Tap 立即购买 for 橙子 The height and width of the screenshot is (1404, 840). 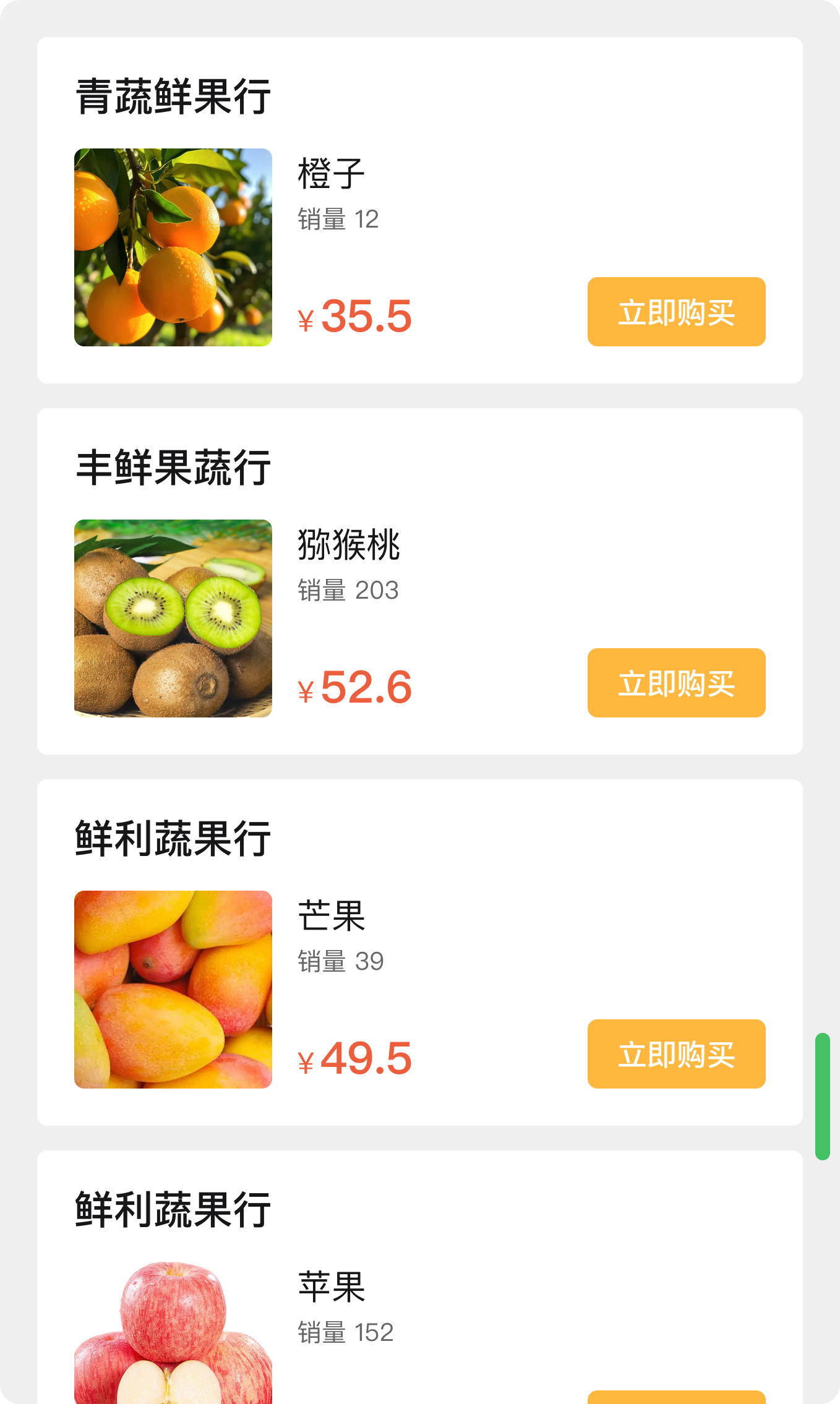pos(676,312)
